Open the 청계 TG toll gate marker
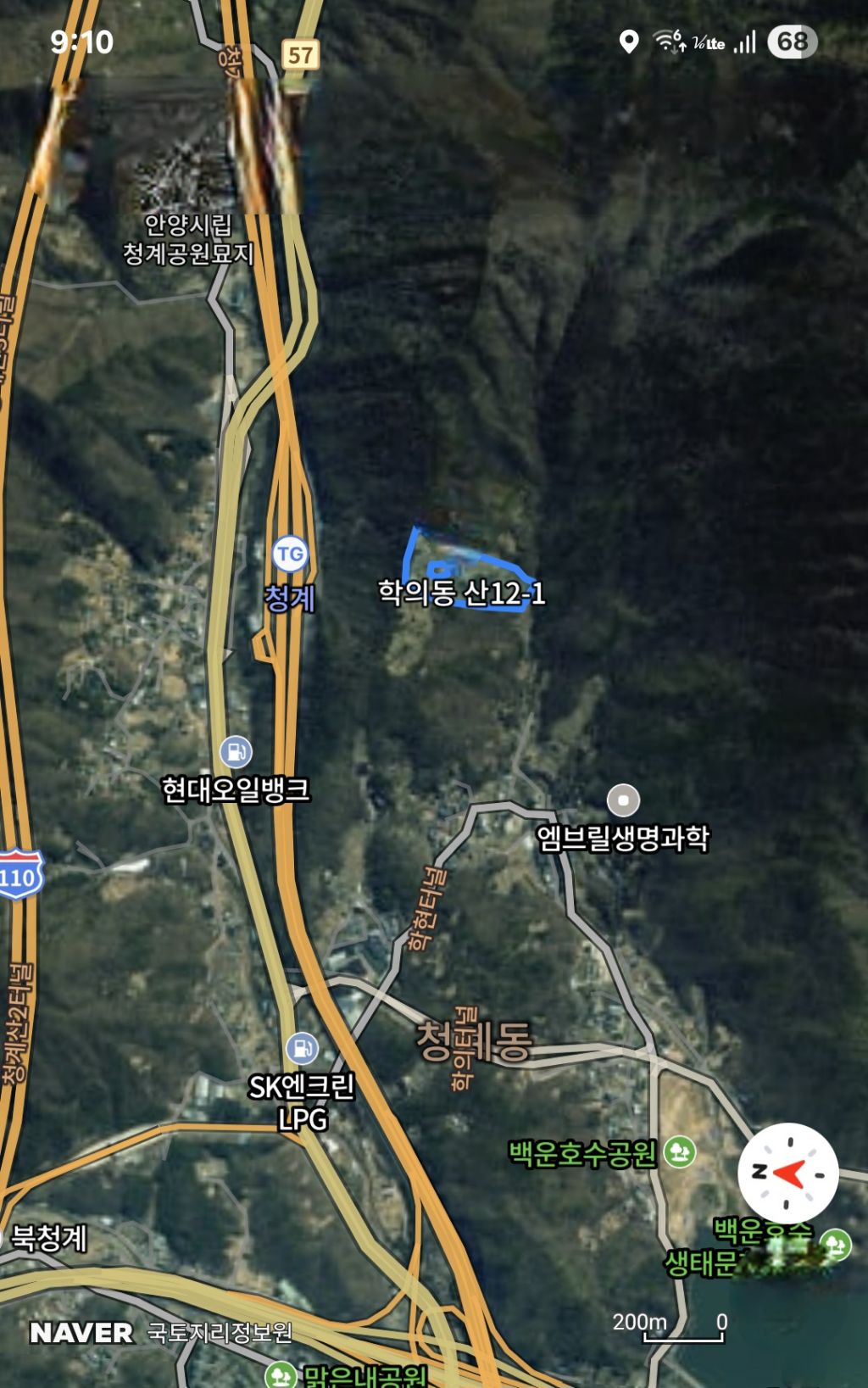Screen dimensions: 868x1388 pyautogui.click(x=290, y=555)
